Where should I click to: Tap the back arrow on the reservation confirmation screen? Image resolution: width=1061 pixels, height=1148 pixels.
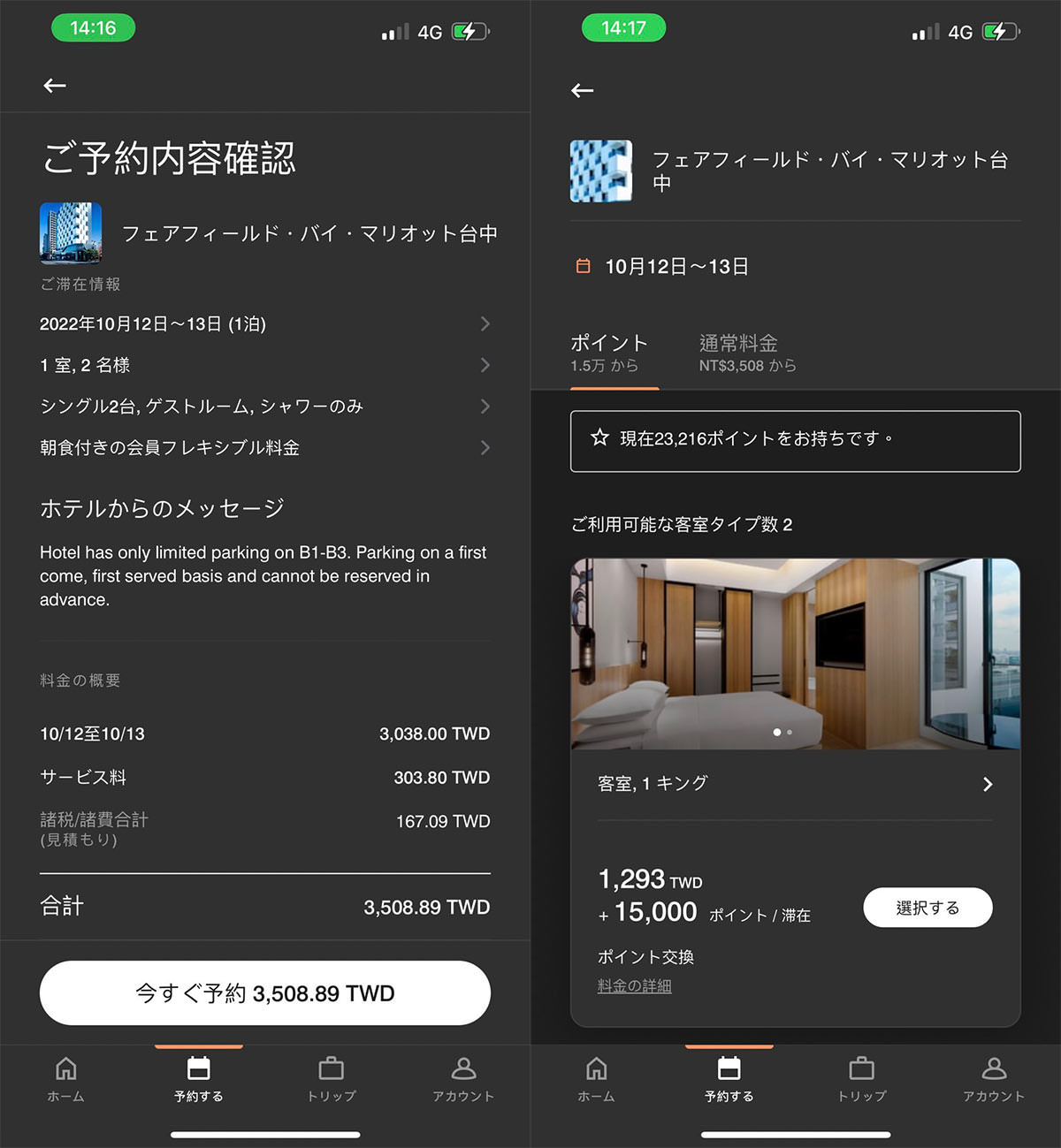55,86
